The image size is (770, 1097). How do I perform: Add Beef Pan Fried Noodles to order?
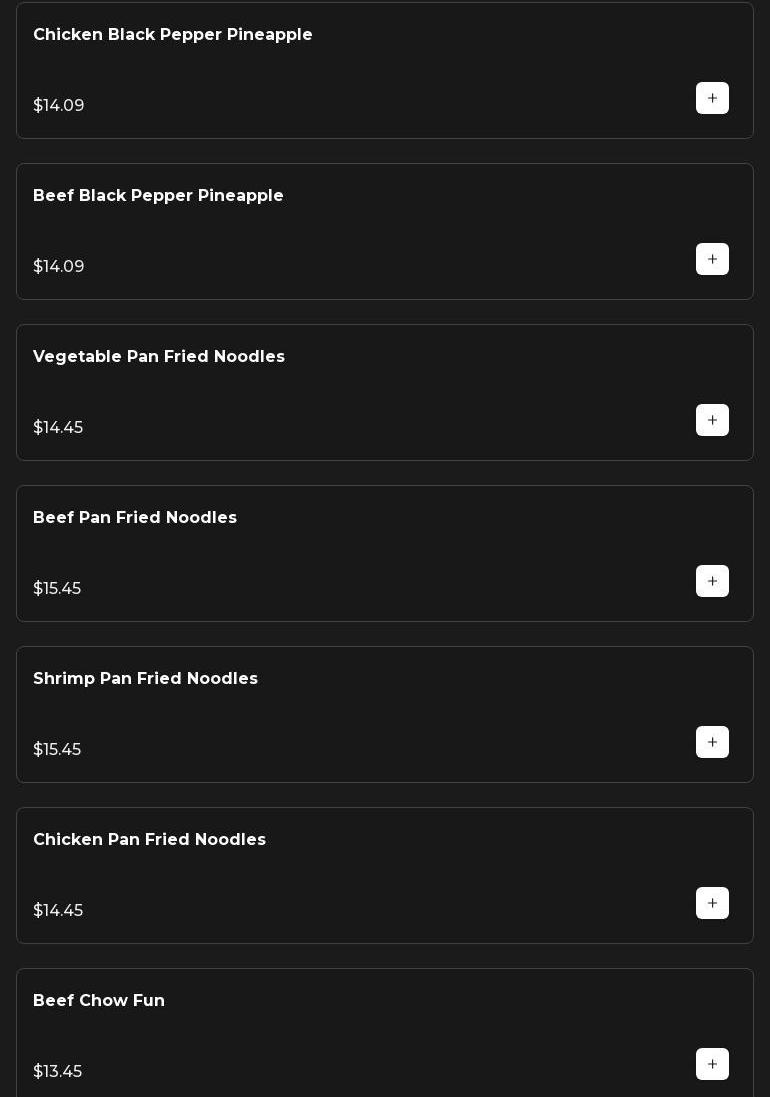click(712, 581)
